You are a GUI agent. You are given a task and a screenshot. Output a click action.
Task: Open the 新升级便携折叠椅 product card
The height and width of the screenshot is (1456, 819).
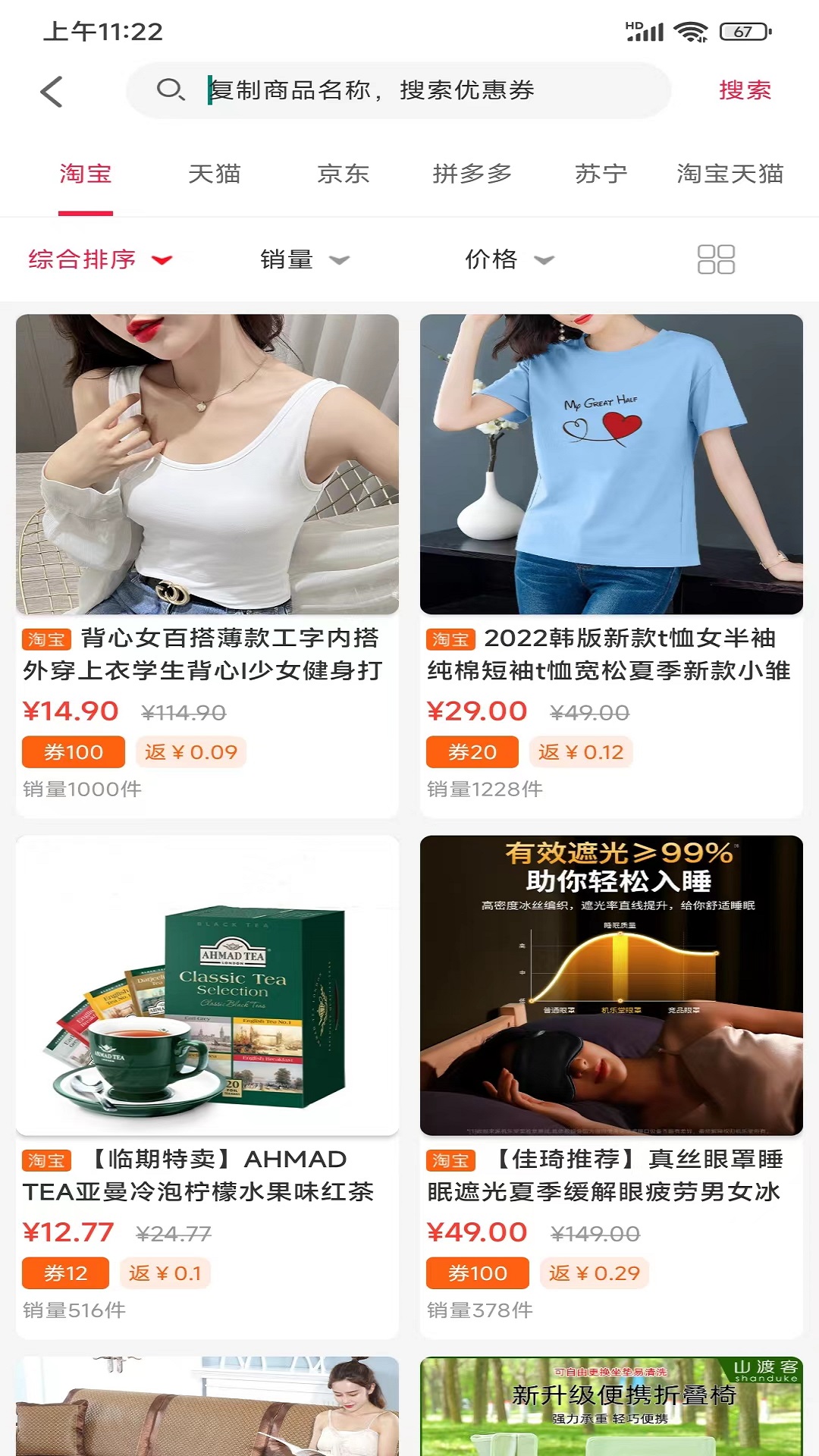click(611, 1407)
